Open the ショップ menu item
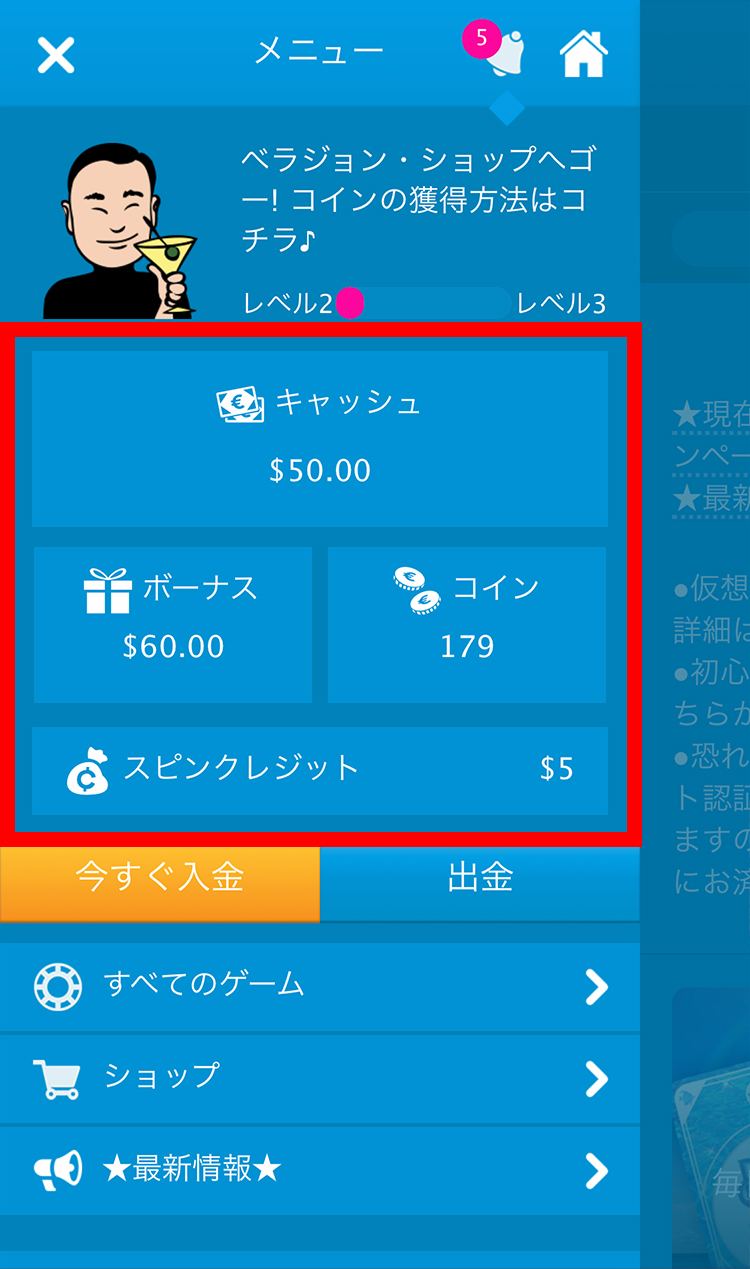This screenshot has width=750, height=1269. (320, 1078)
